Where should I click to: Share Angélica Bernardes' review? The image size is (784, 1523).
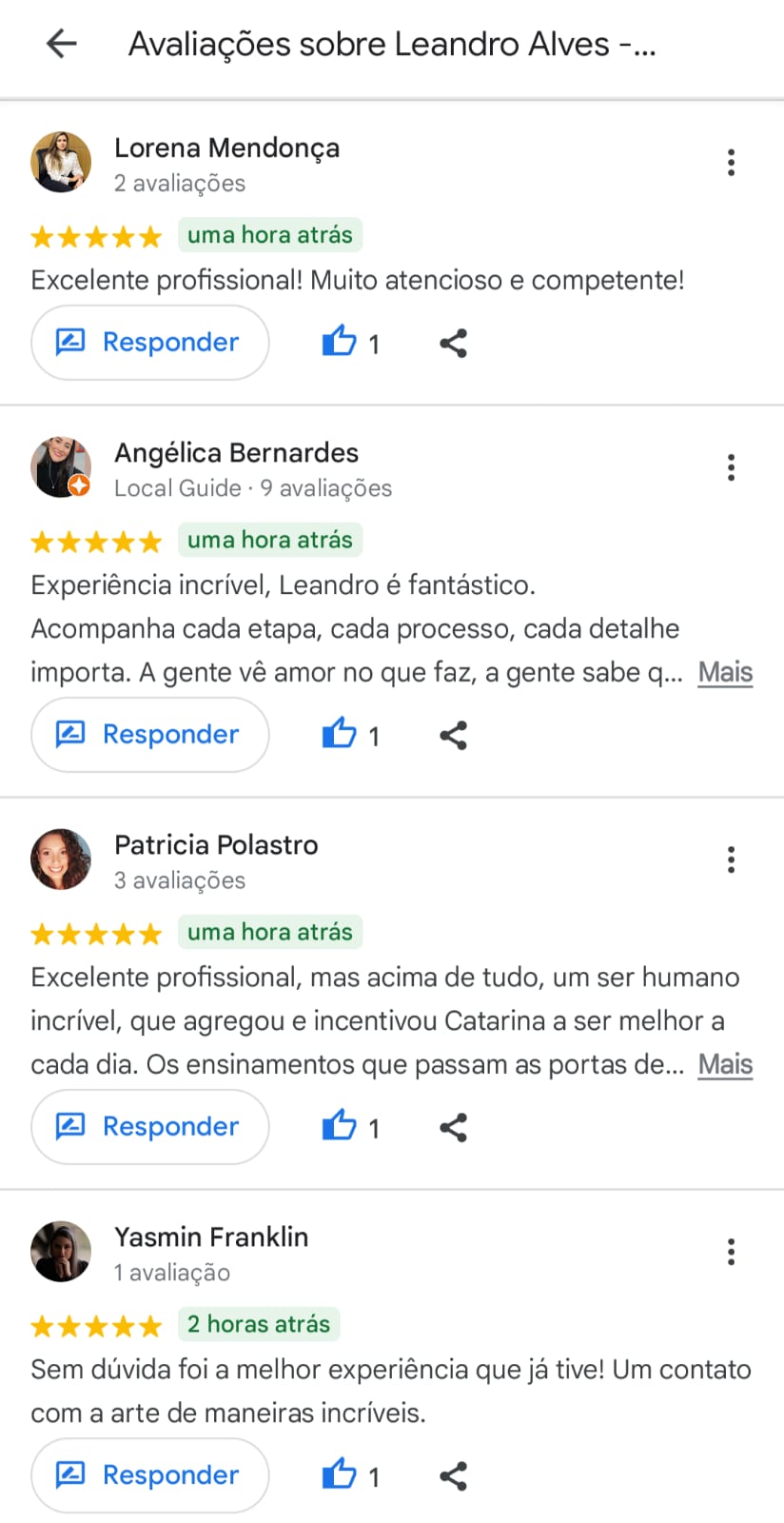(454, 735)
